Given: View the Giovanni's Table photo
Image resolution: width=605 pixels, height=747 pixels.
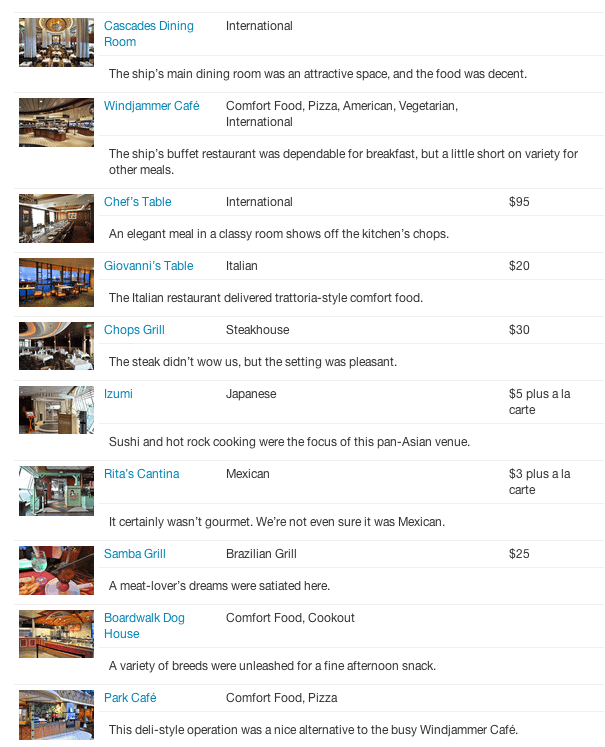Looking at the screenshot, I should (56, 282).
